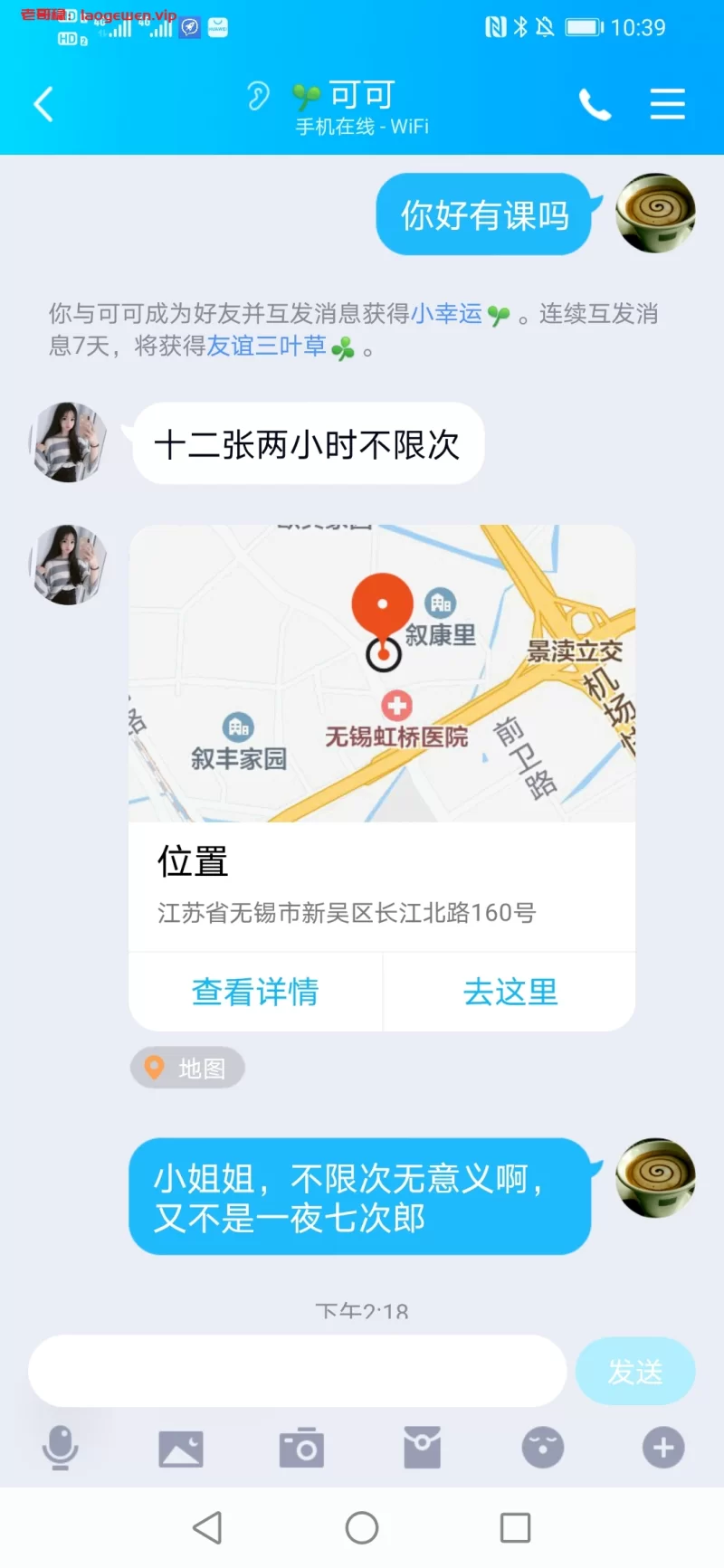Viewport: 724px width, 1568px height.
Task: Tap the 发送 button
Action: pos(634,1372)
